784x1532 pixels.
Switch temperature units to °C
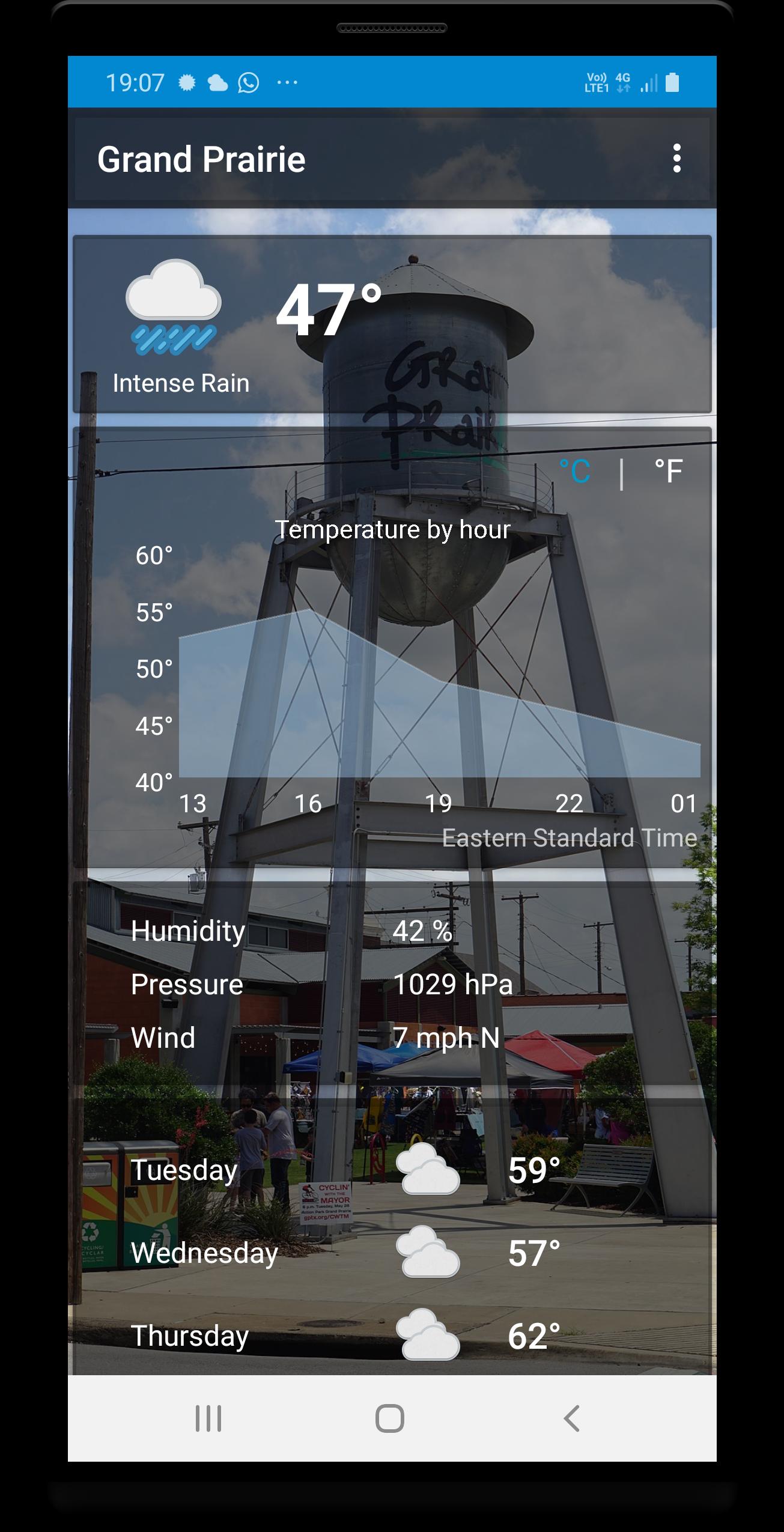click(x=575, y=471)
